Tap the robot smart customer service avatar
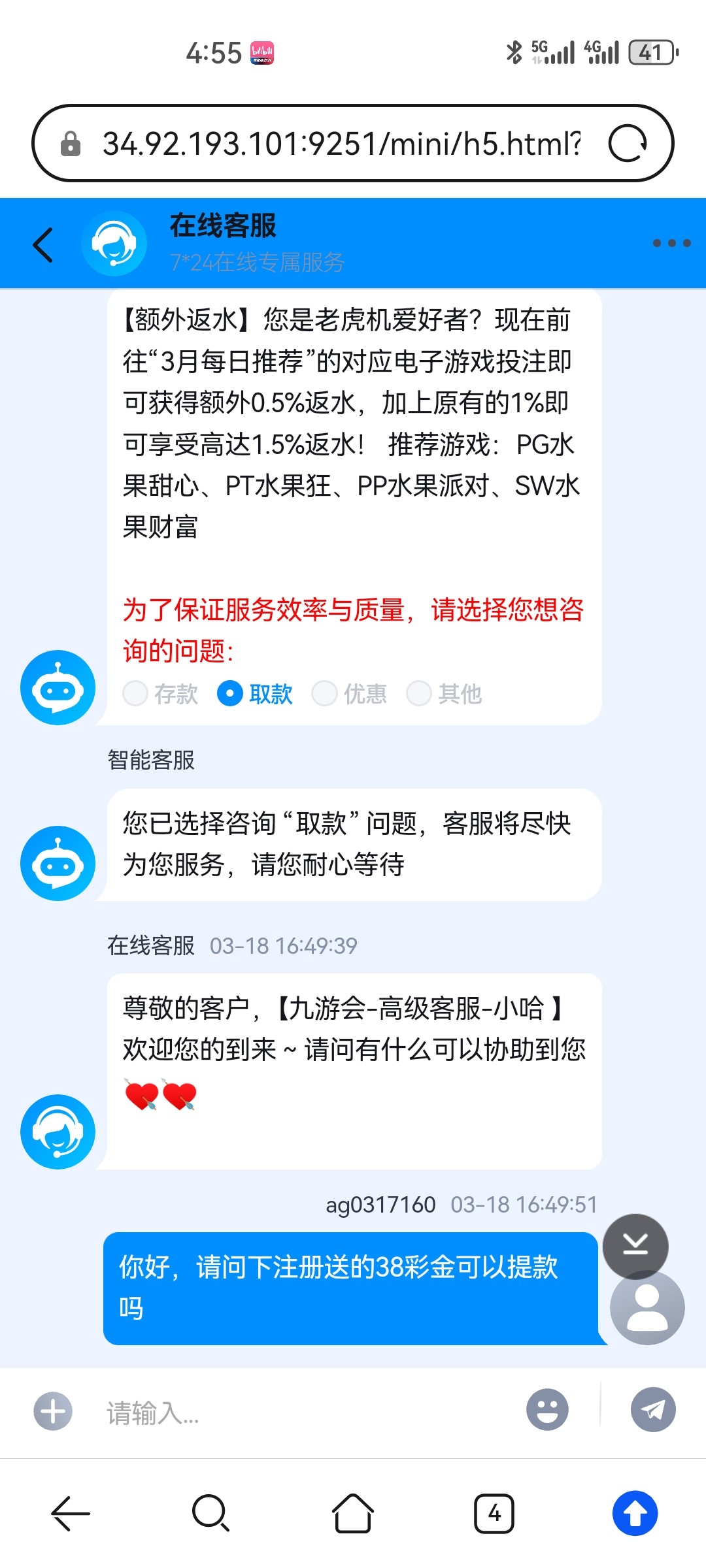706x1568 pixels. (58, 862)
